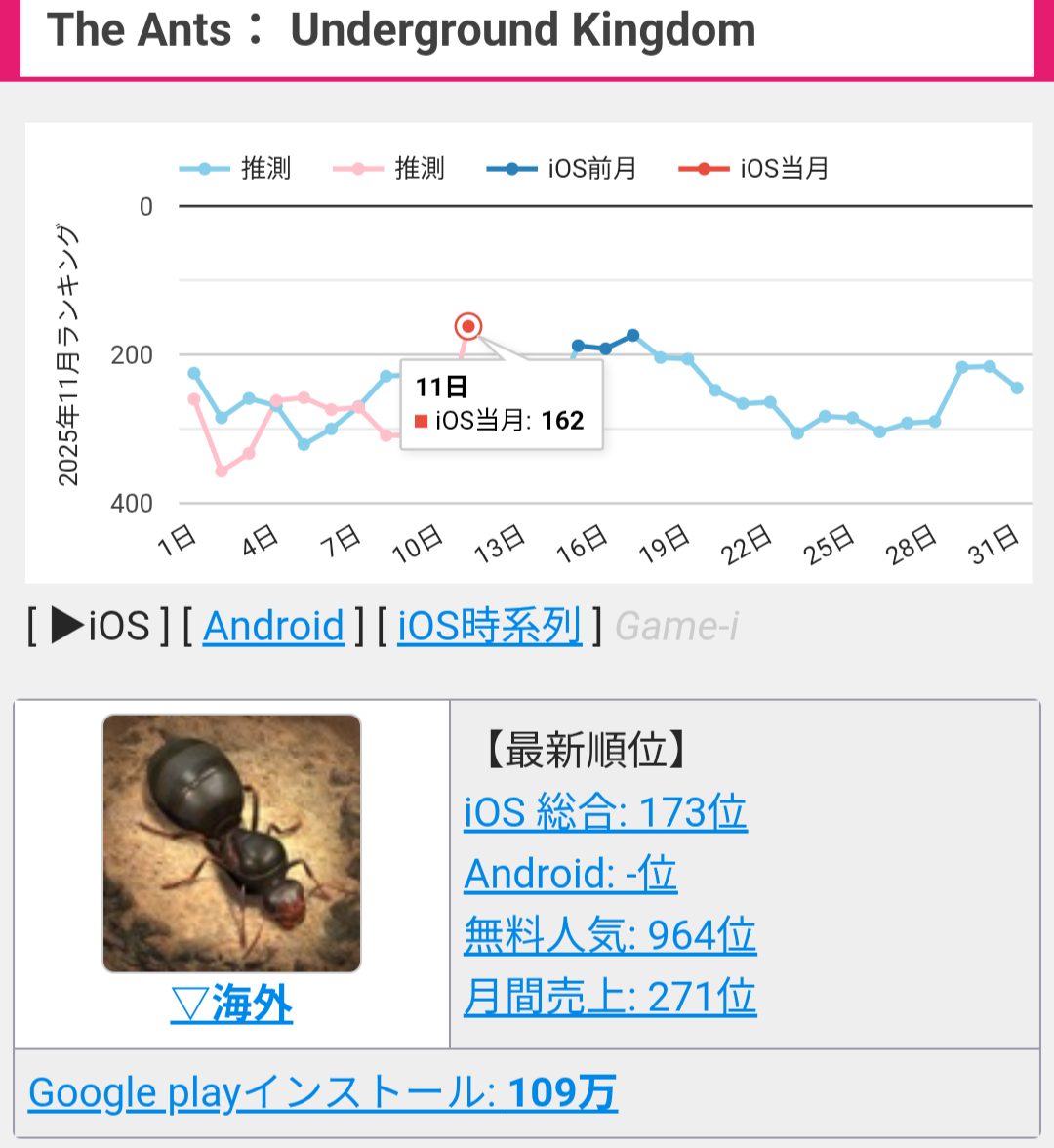This screenshot has height=1148, width=1054.
Task: View the 無料人気 964位 ranking
Action: (x=610, y=935)
